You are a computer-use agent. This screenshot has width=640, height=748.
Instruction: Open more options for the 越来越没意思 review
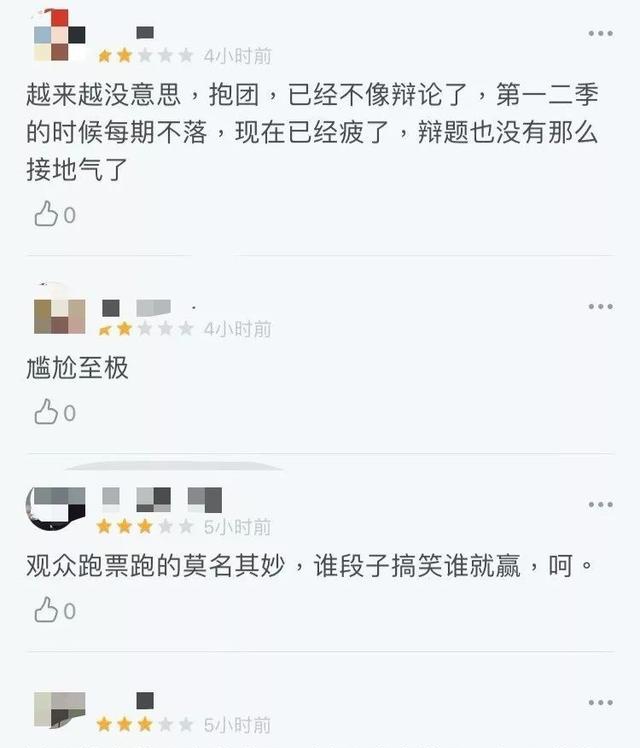point(600,34)
